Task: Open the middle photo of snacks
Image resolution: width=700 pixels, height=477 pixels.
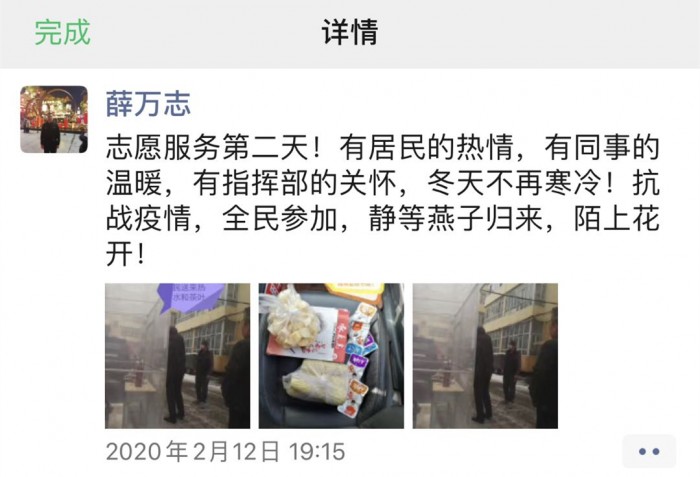Action: (x=331, y=355)
